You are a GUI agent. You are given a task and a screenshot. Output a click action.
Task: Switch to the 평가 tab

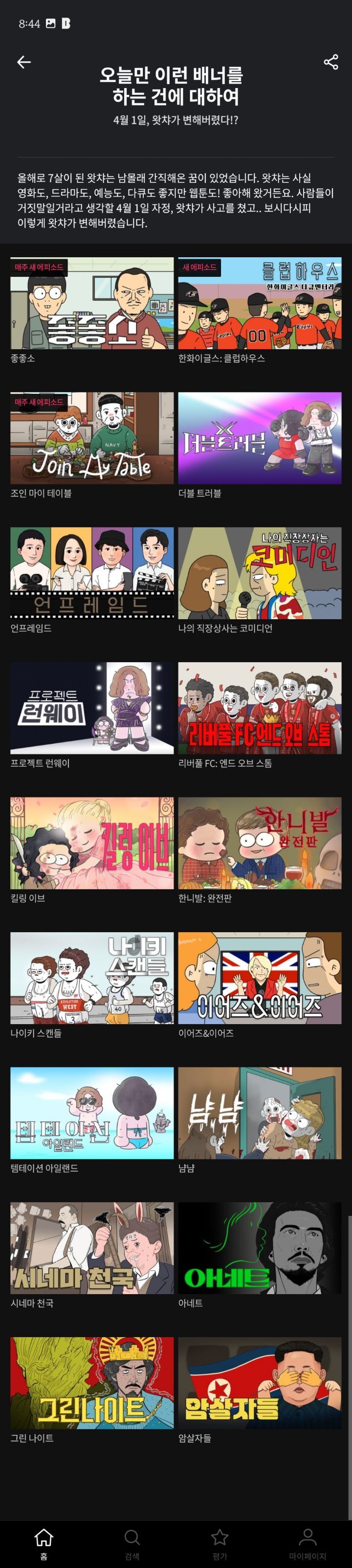pyautogui.click(x=220, y=1543)
